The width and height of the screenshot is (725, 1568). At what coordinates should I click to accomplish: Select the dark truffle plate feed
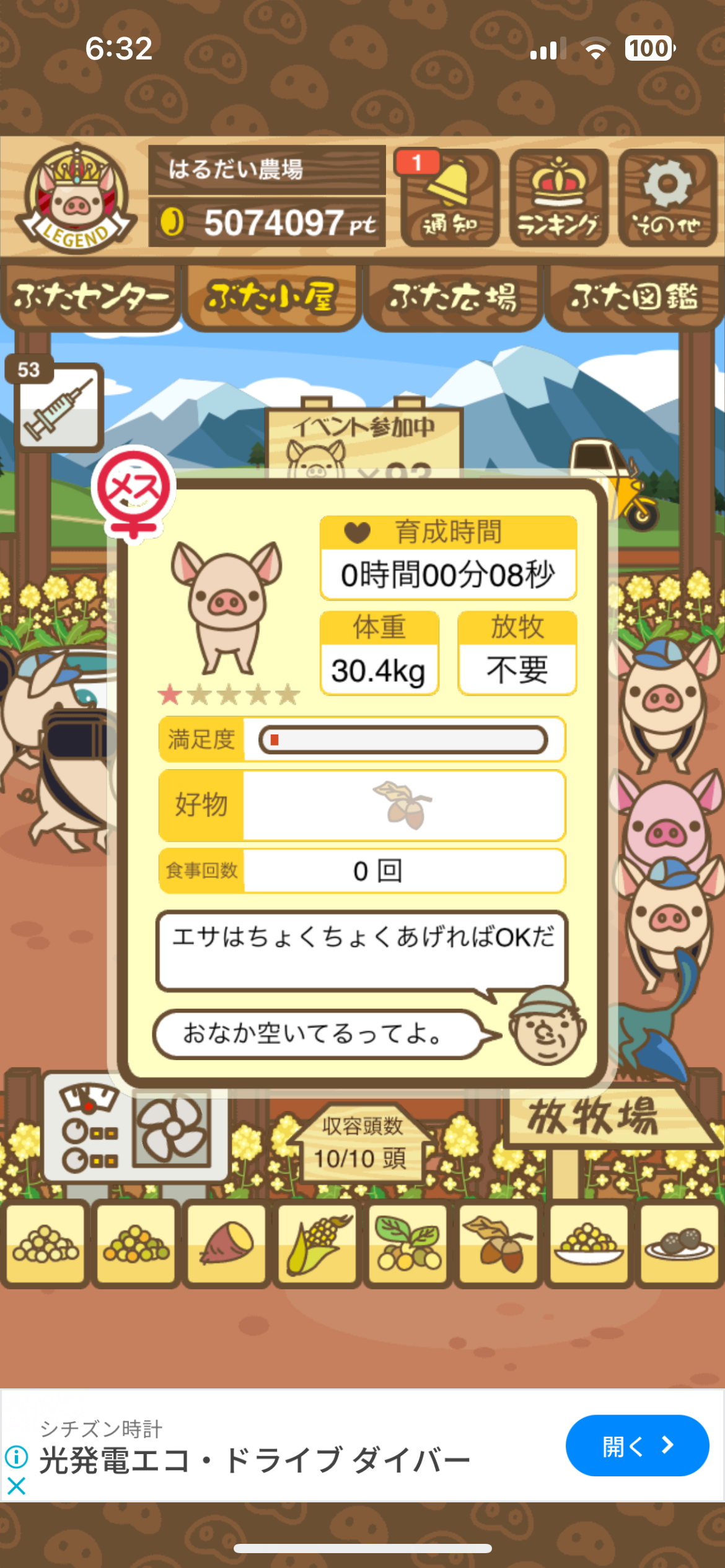[679, 1244]
